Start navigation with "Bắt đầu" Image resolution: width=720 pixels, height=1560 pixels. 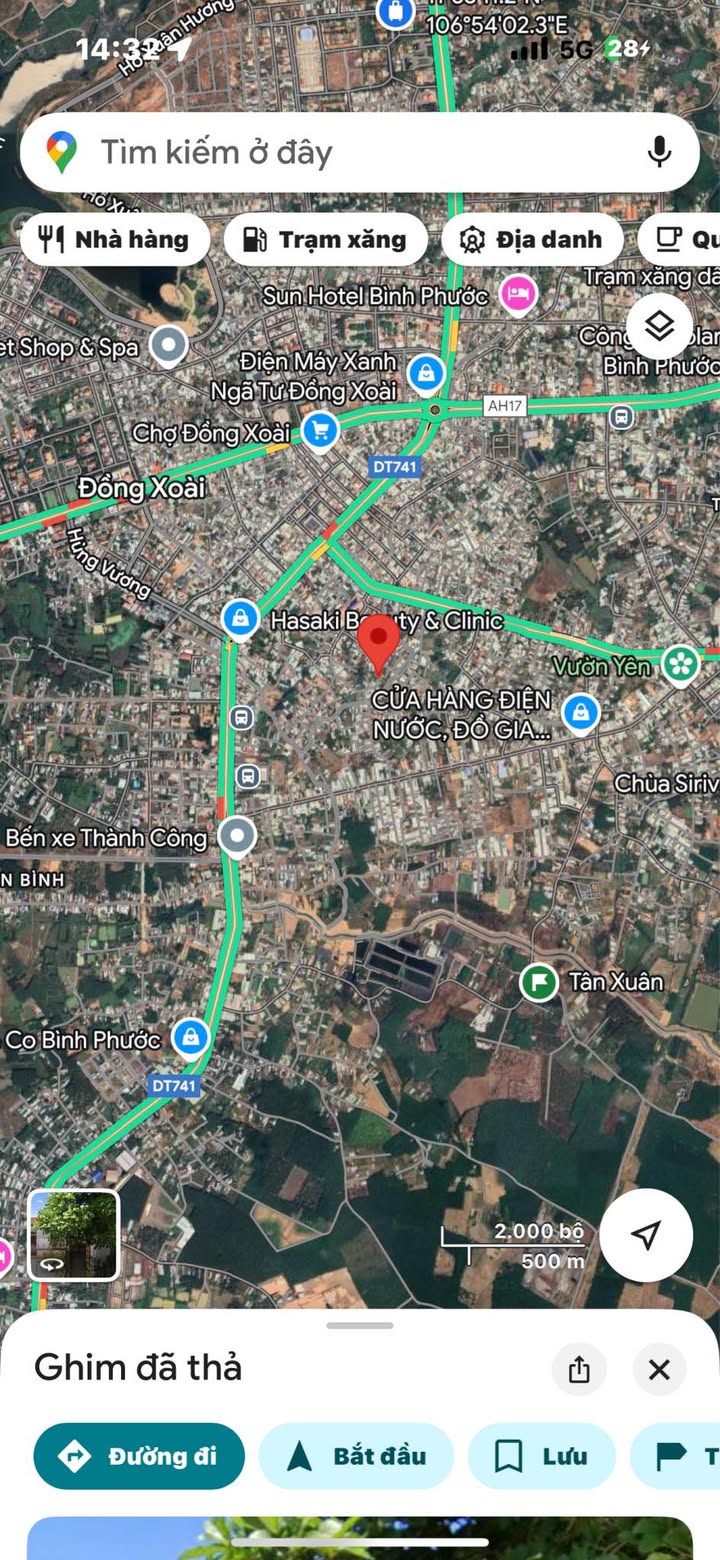356,1456
